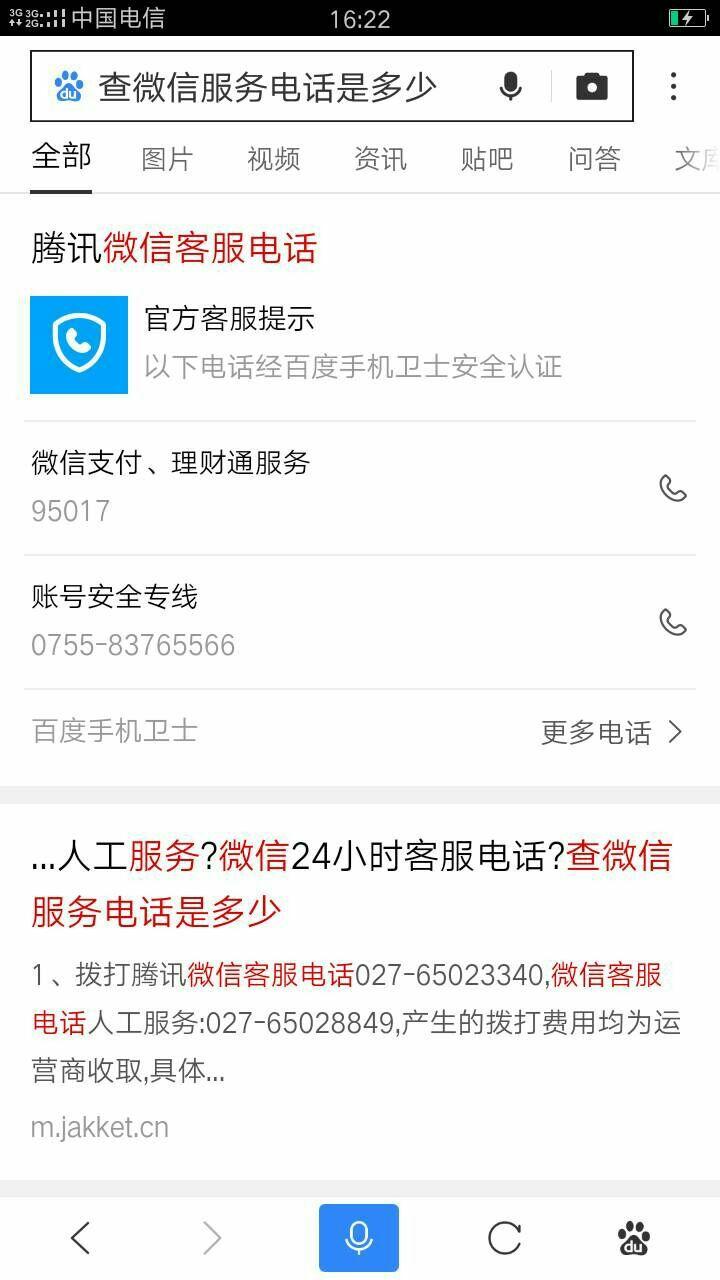This screenshot has height=1280, width=720.
Task: Call the 账号安全专线 hotline via phone icon
Action: [x=674, y=620]
